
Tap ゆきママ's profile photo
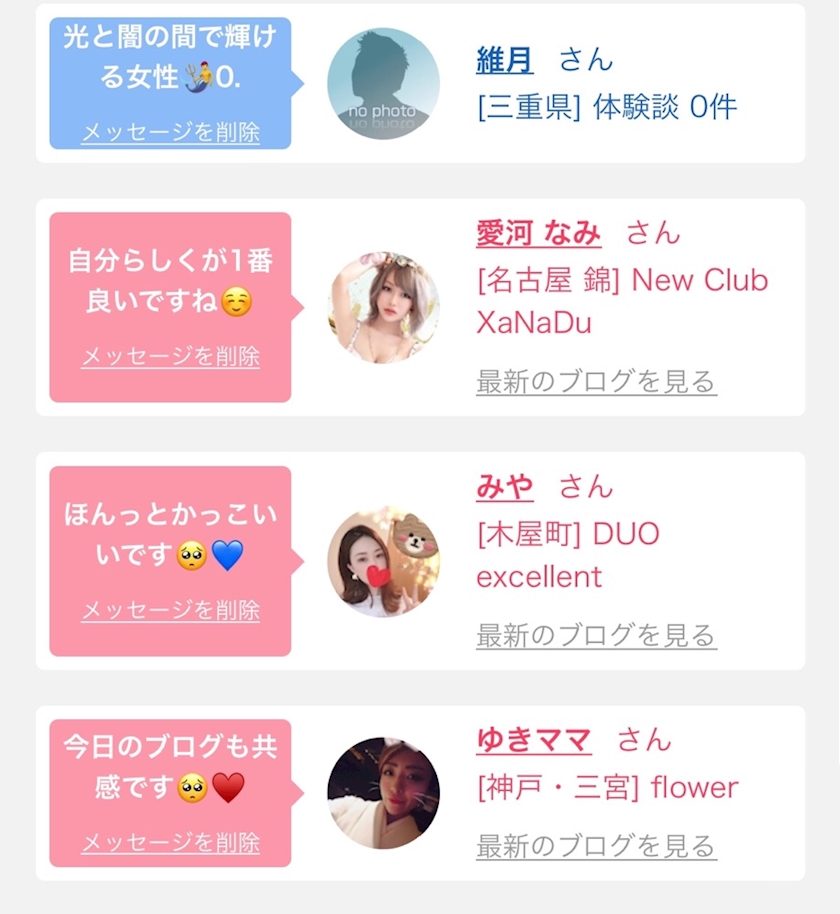click(x=384, y=793)
